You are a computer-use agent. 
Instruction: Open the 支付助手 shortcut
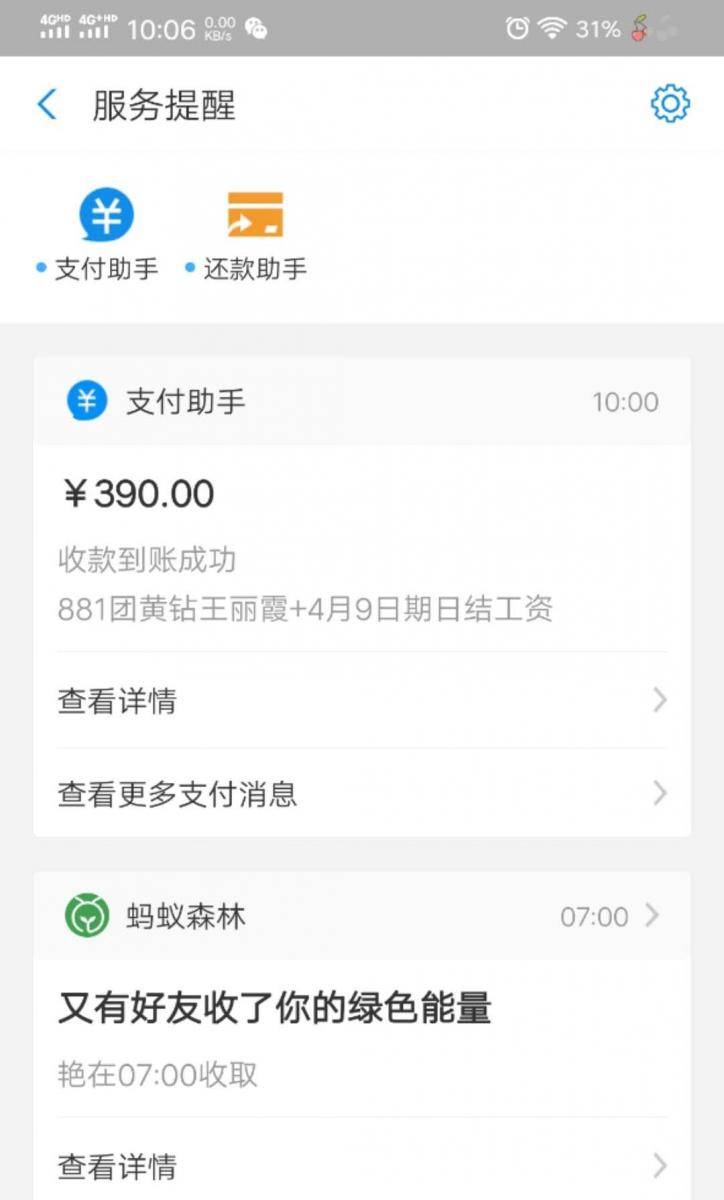click(x=105, y=236)
